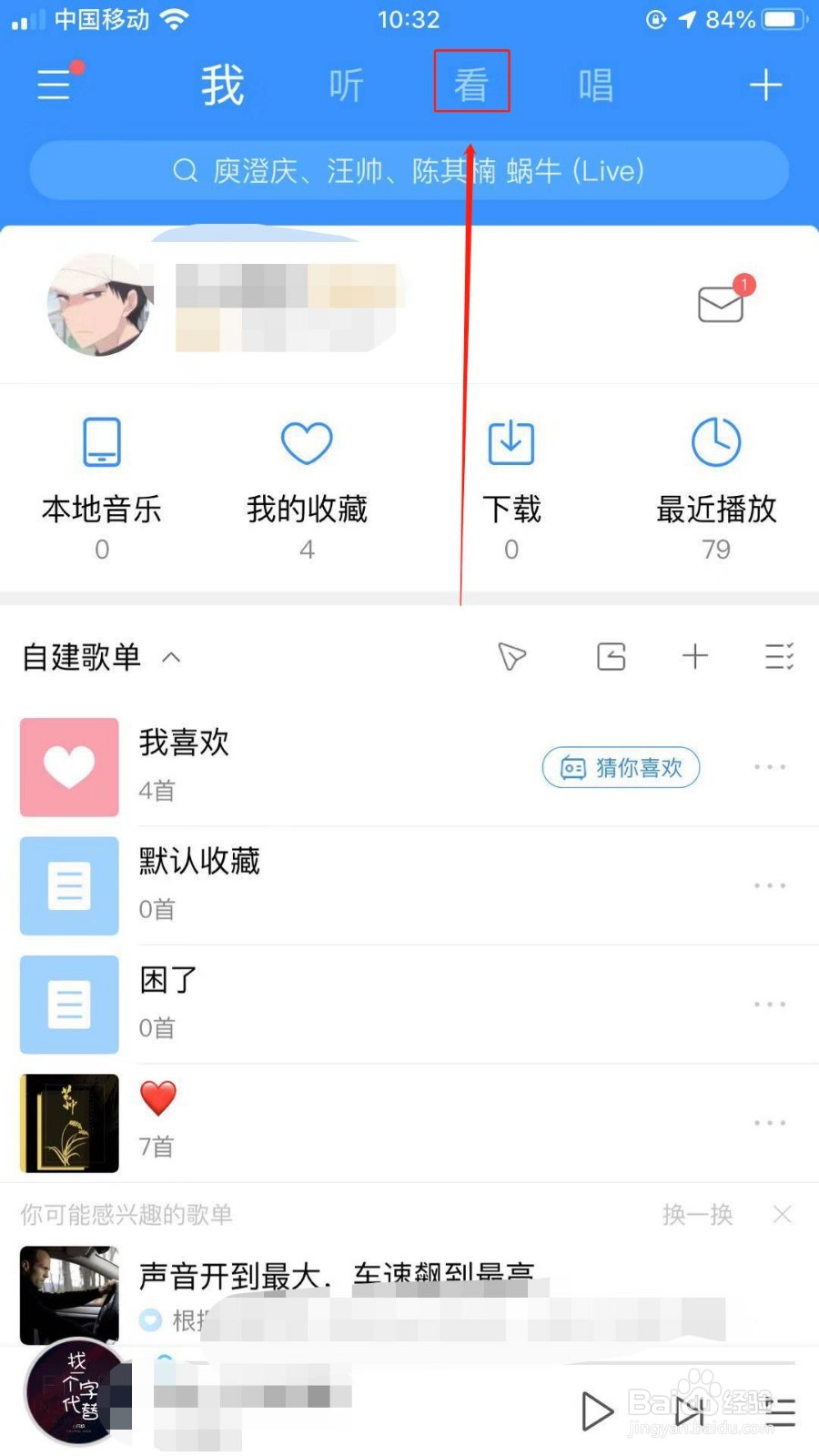Dismiss the suggested playlists section
The image size is (819, 1456).
coord(782,1214)
